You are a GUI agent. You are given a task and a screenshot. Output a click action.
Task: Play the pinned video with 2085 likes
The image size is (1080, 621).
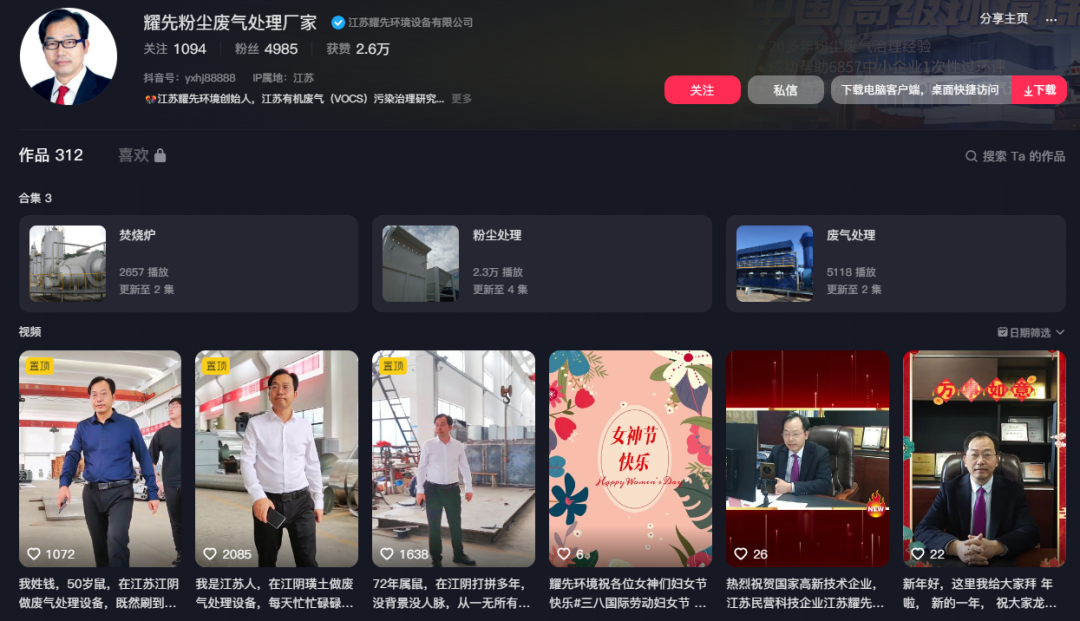click(276, 458)
